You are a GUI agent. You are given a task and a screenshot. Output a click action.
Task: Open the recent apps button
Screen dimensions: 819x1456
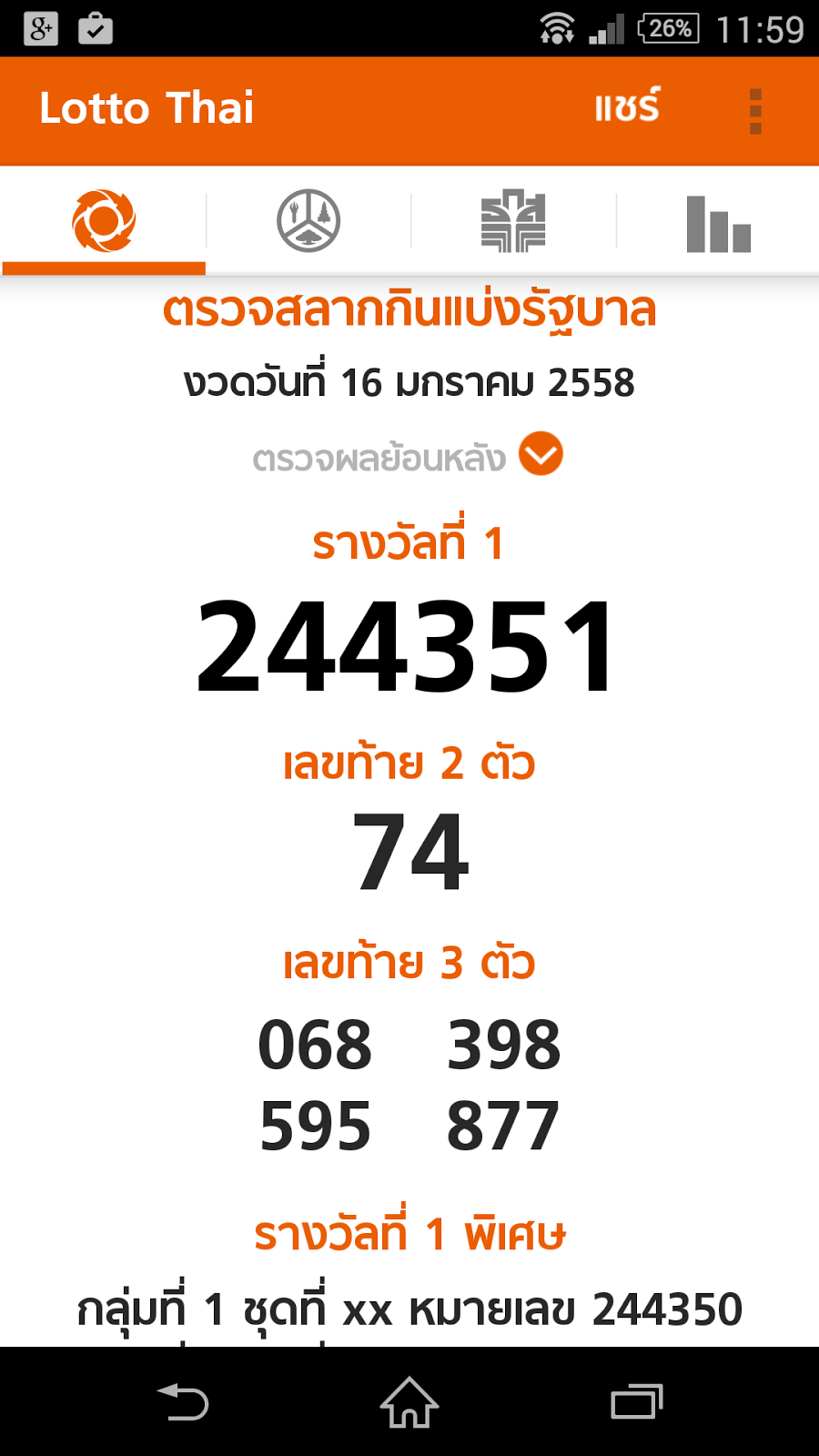[x=636, y=1402]
